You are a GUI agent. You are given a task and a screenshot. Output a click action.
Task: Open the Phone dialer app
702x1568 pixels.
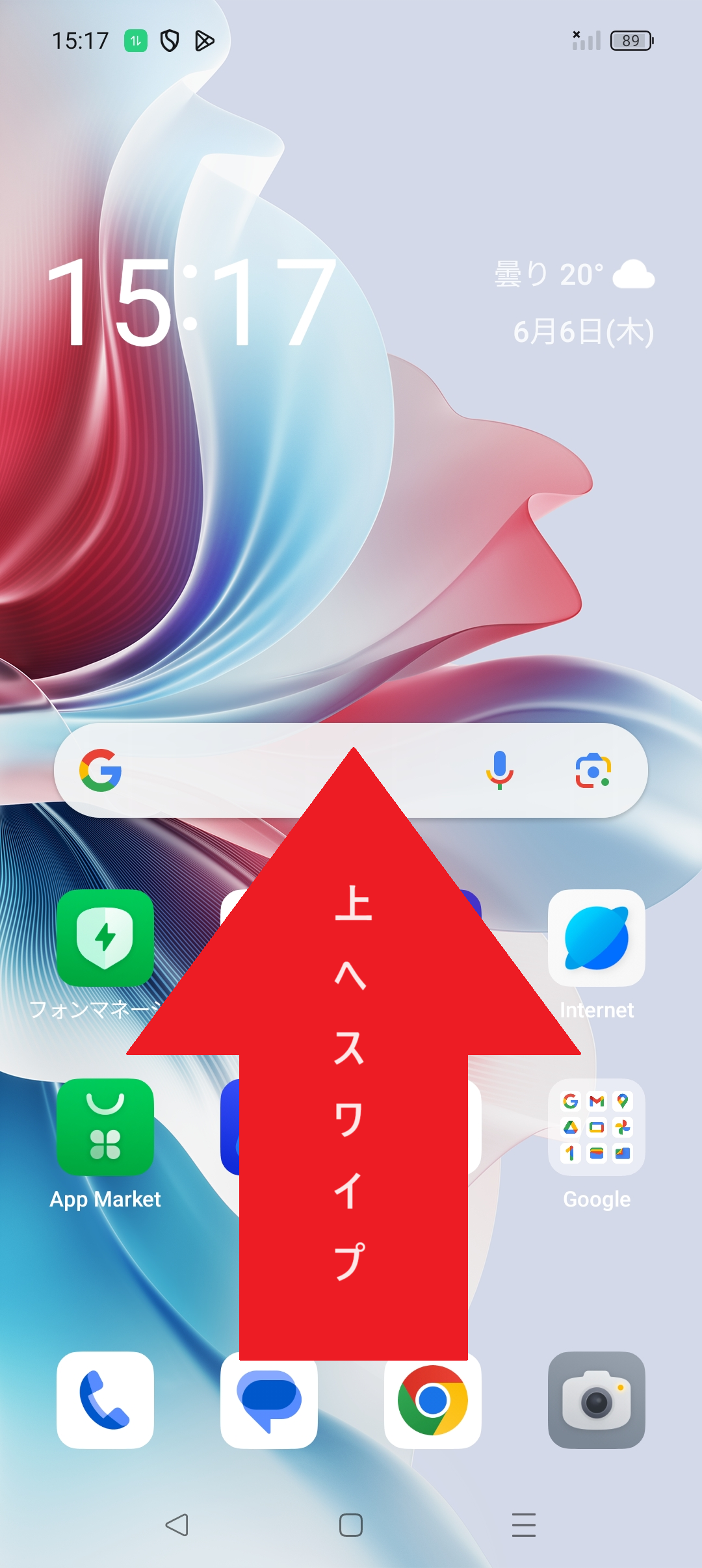pos(105,1400)
